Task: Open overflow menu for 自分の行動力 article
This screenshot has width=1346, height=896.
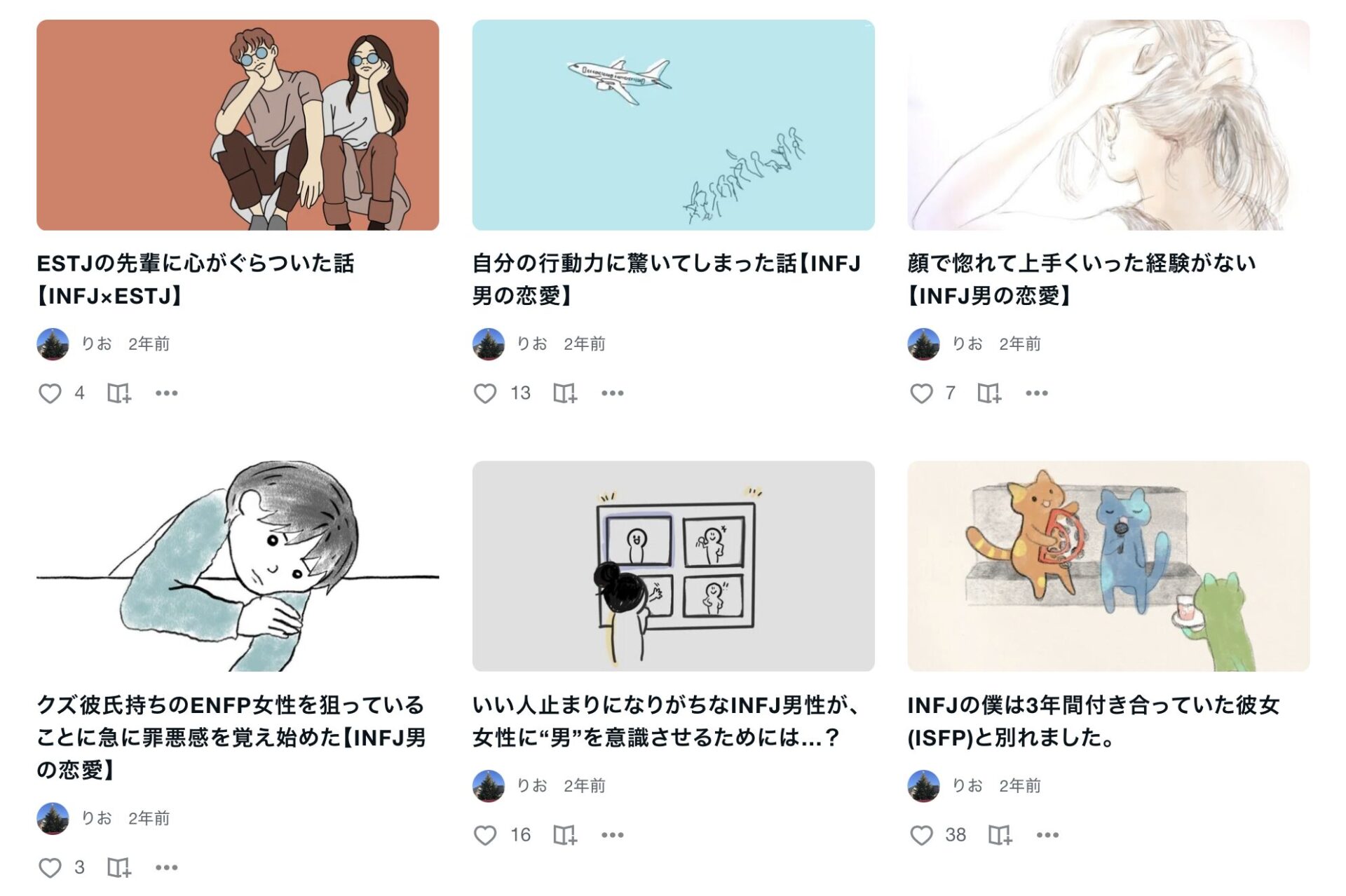Action: pos(612,393)
